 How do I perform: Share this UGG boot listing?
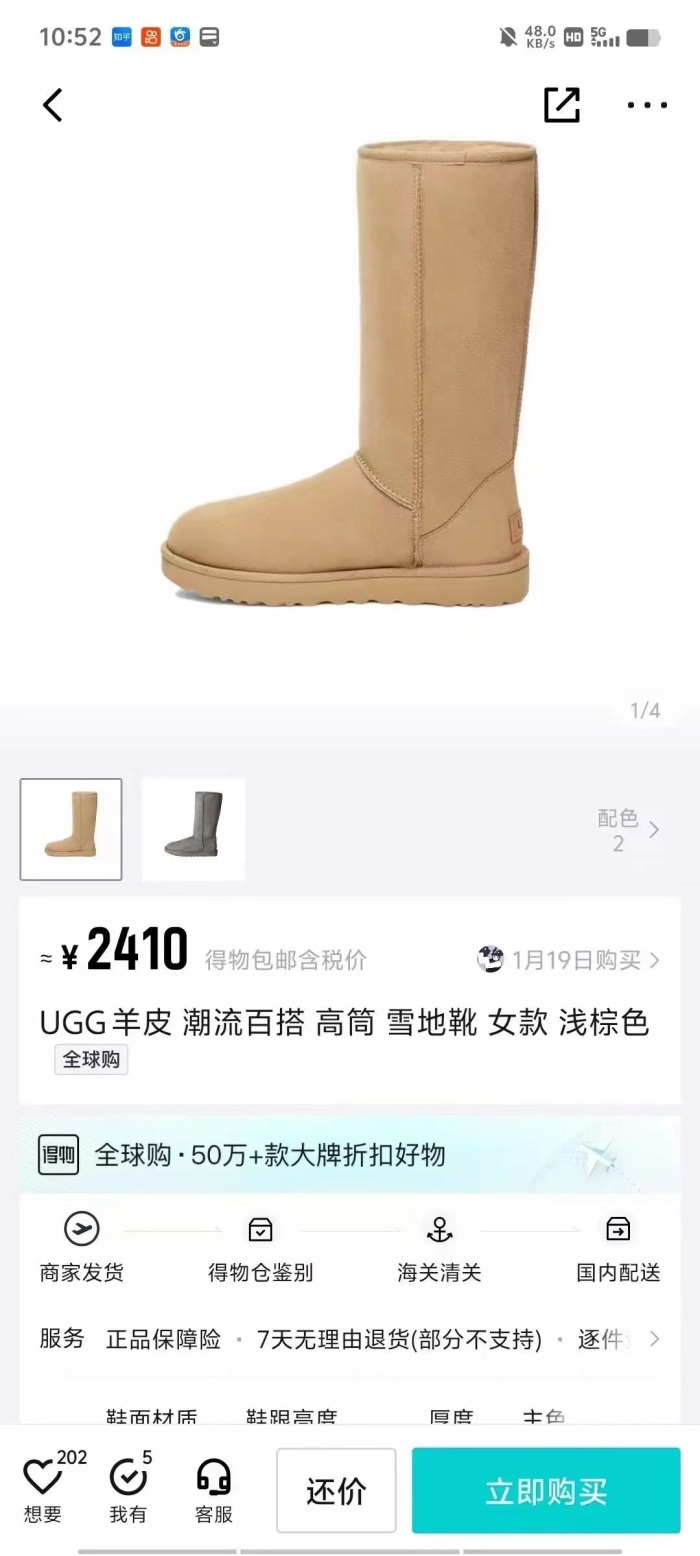point(562,104)
